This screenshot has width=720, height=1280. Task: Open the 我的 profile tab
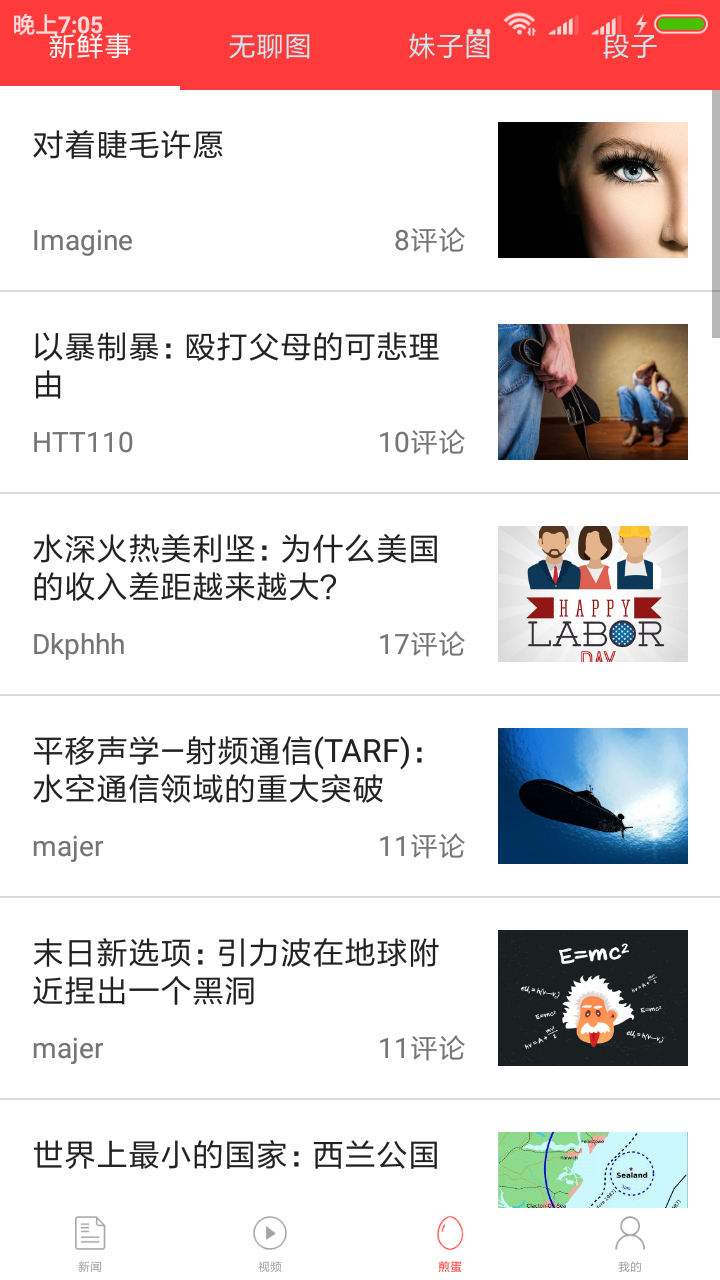pos(630,1244)
